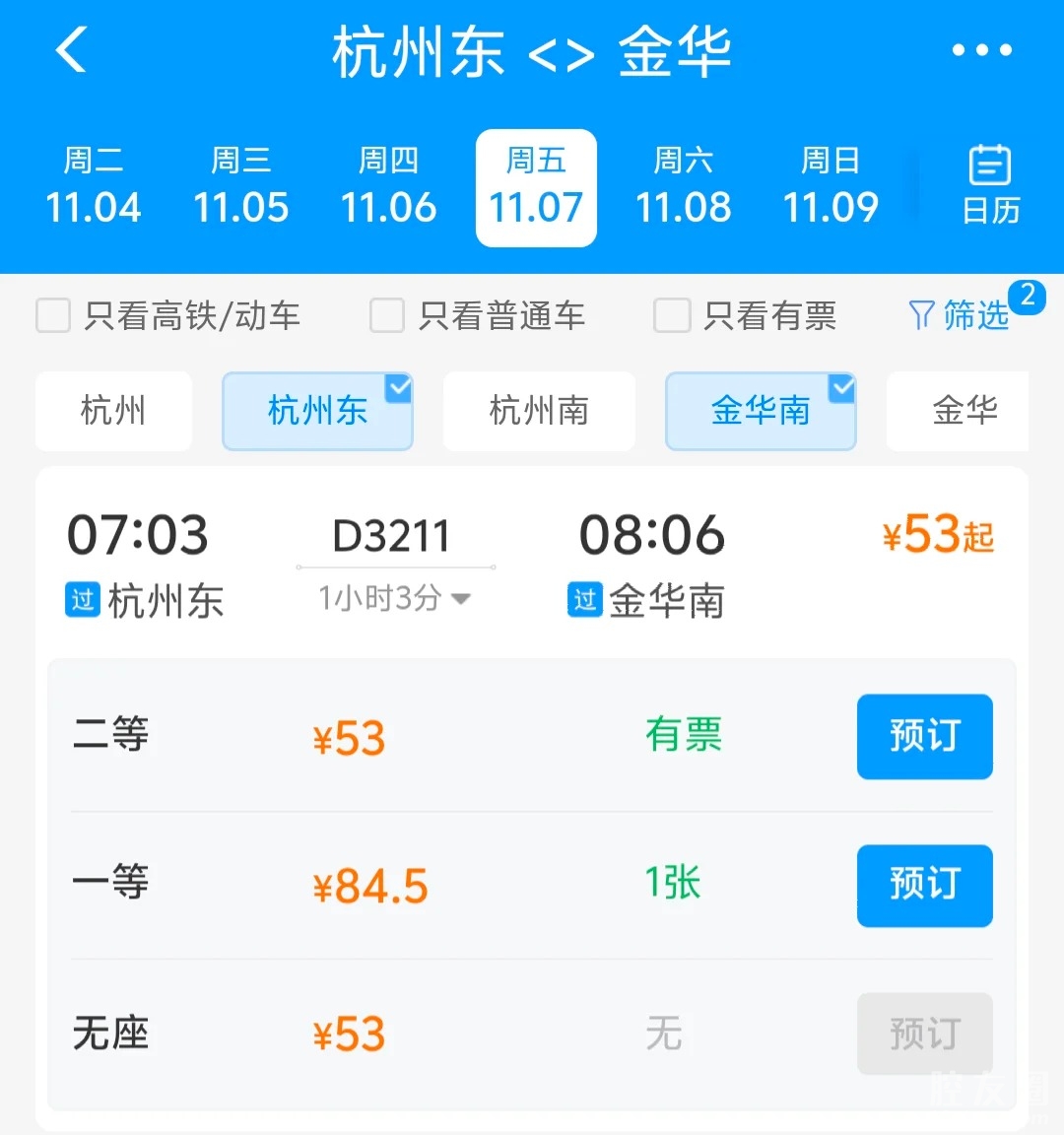The height and width of the screenshot is (1135, 1064).
Task: Deselect the 杭州东 station chip
Action: pyautogui.click(x=317, y=411)
